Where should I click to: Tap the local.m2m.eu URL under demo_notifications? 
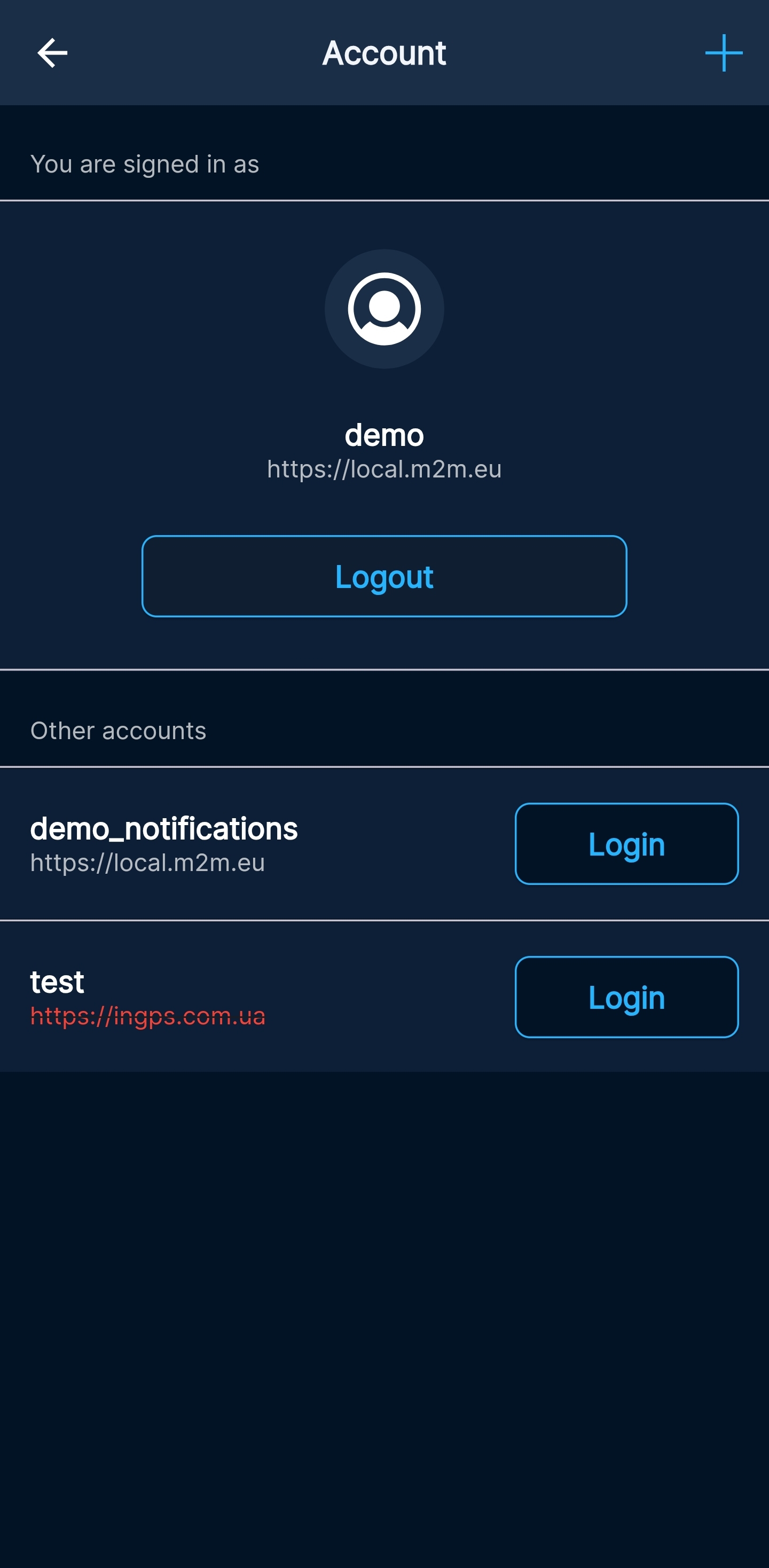[x=148, y=863]
